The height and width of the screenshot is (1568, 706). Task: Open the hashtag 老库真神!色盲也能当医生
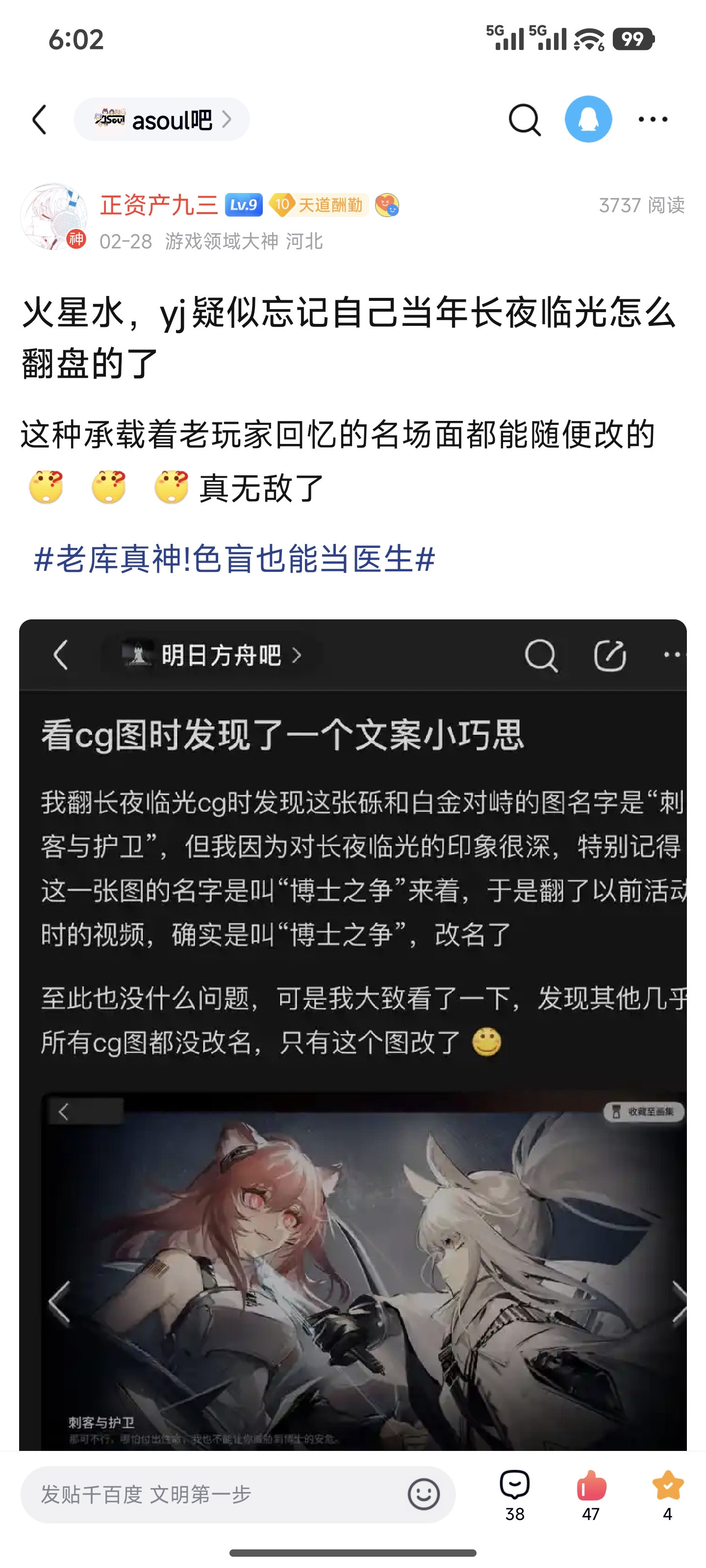click(x=234, y=559)
